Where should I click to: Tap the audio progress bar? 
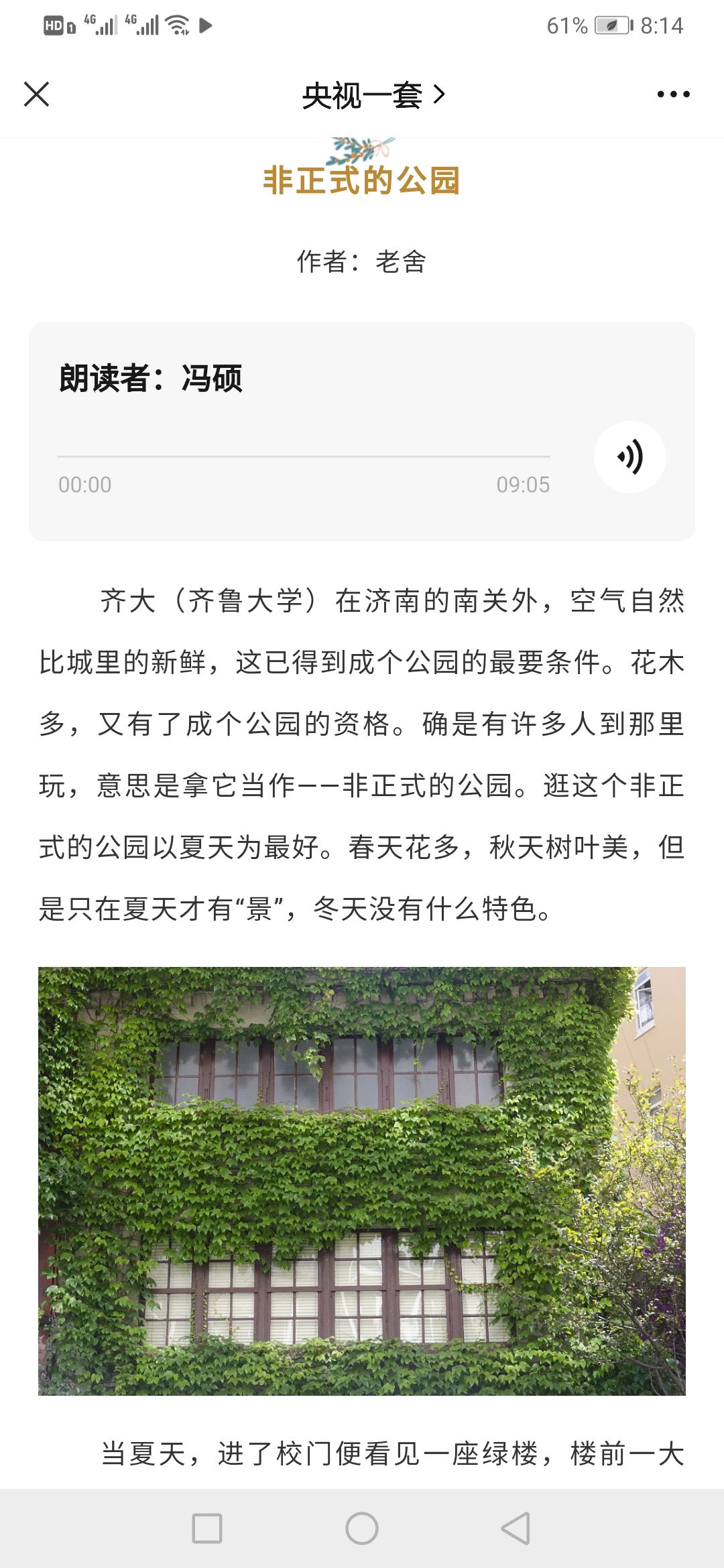click(x=304, y=457)
